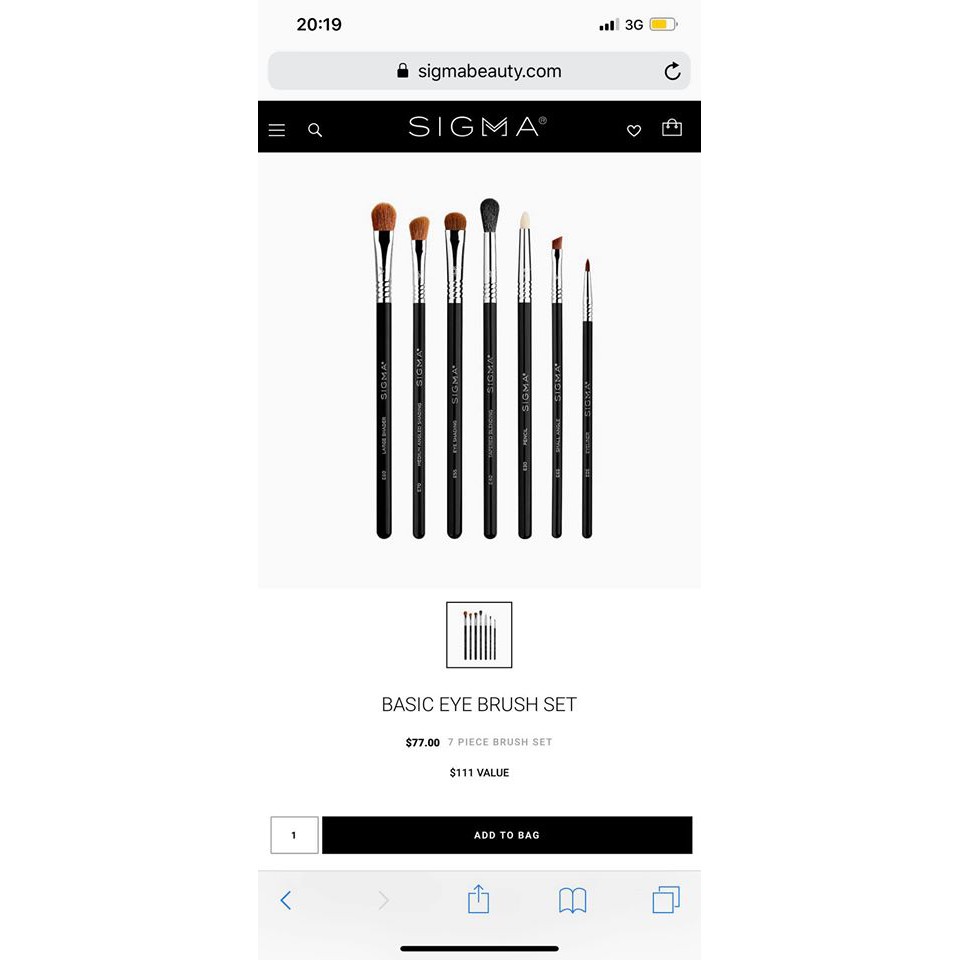Add the brush set to bag
This screenshot has width=960, height=960.
coord(507,835)
